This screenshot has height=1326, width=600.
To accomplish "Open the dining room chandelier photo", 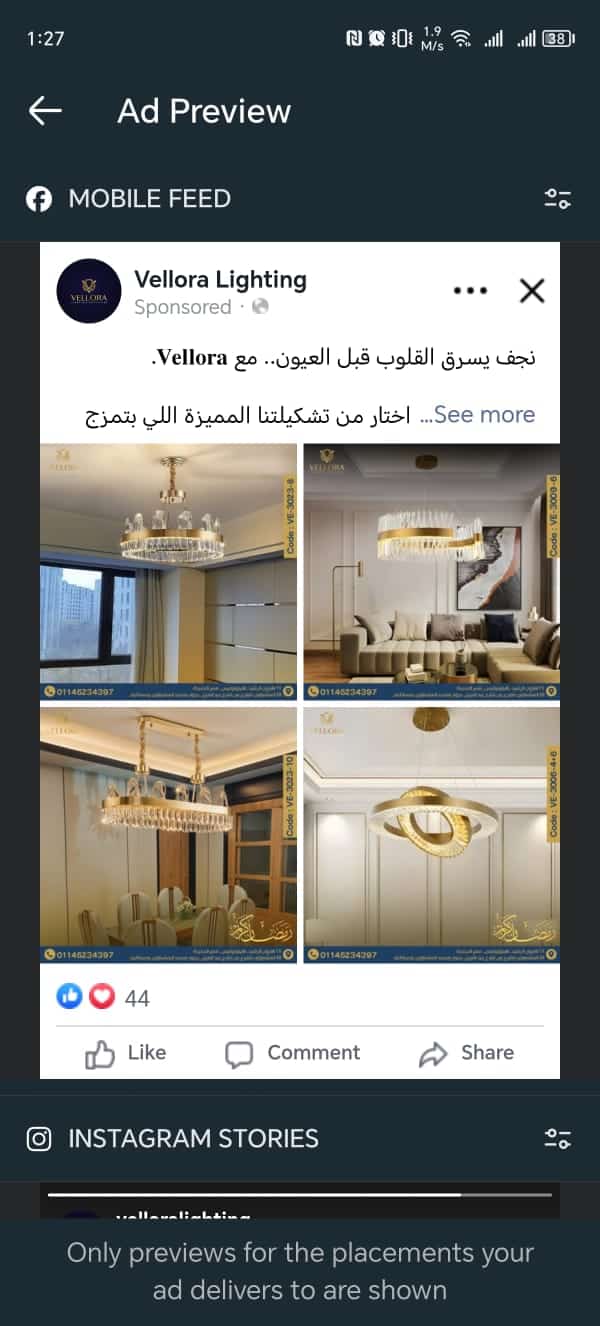I will tap(168, 835).
